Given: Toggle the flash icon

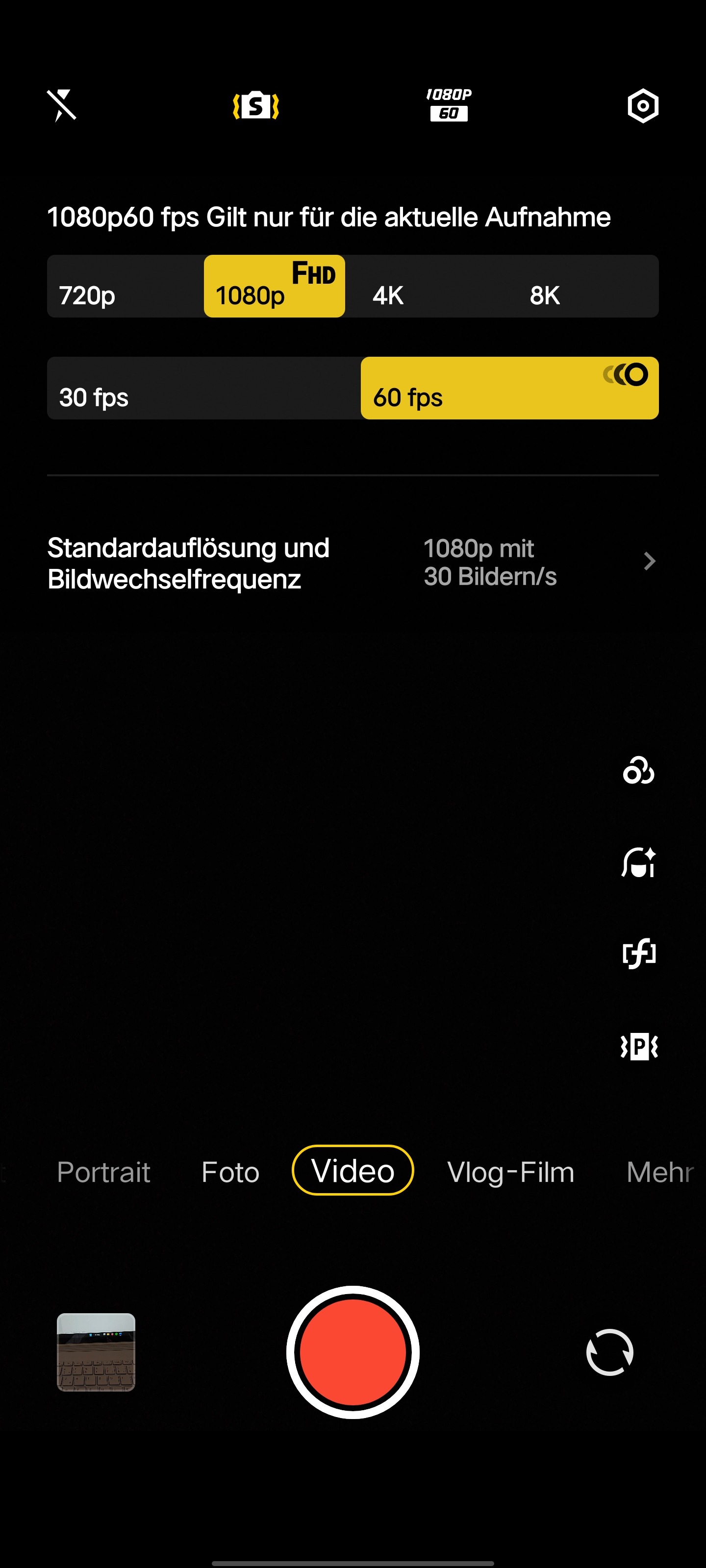Looking at the screenshot, I should (x=61, y=105).
